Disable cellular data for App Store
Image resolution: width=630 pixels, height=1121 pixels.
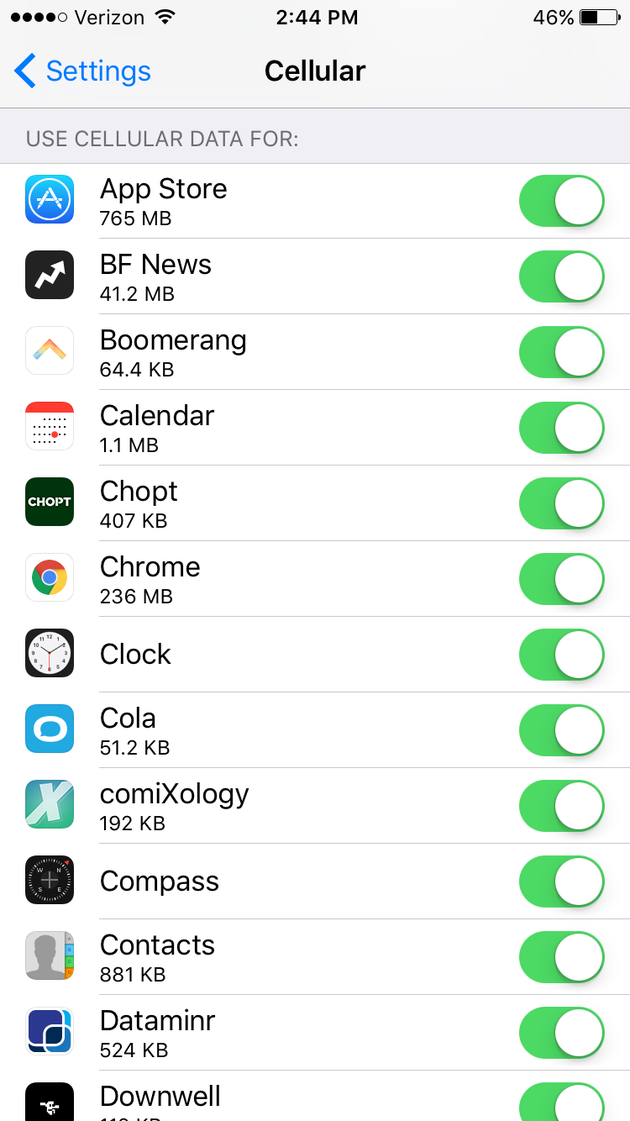click(562, 201)
